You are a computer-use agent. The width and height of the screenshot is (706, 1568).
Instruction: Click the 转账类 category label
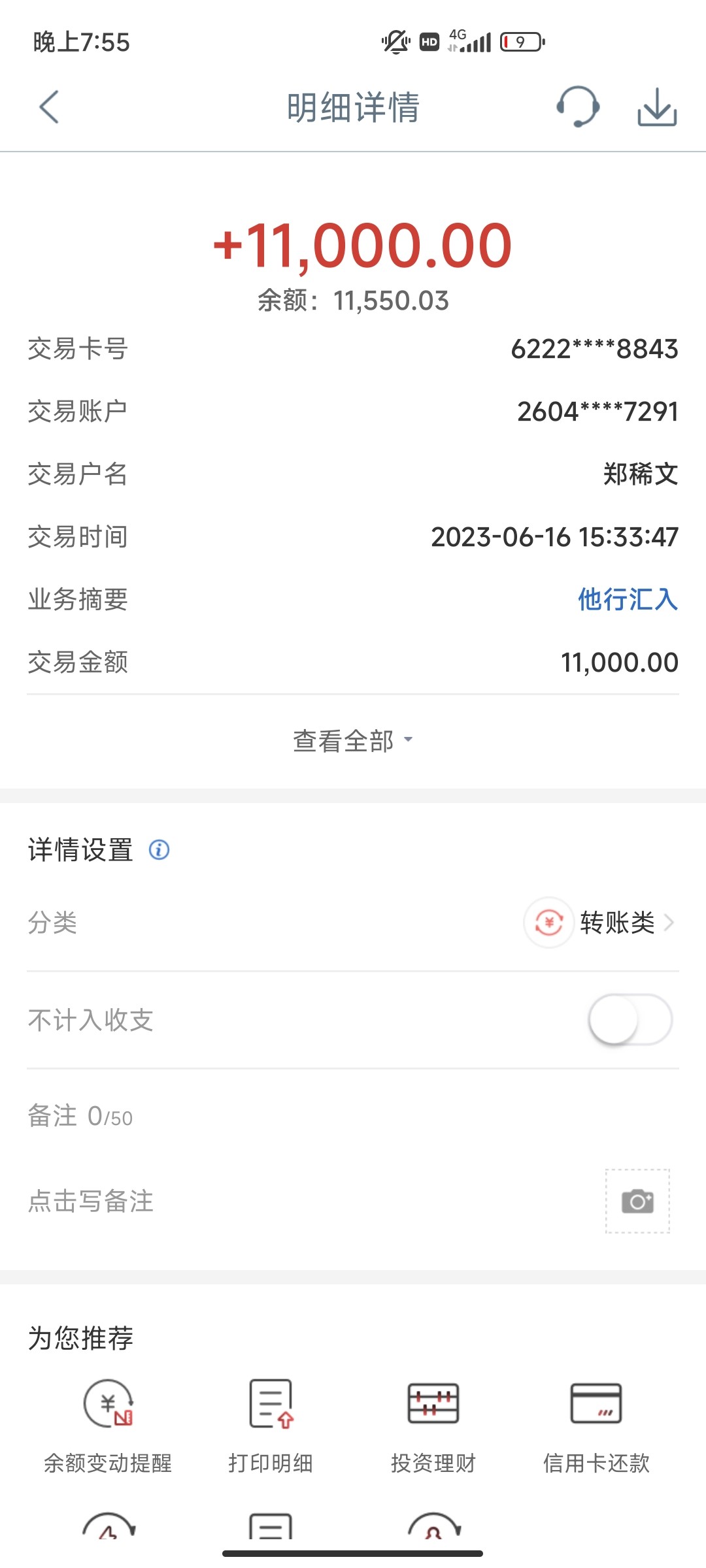point(616,923)
